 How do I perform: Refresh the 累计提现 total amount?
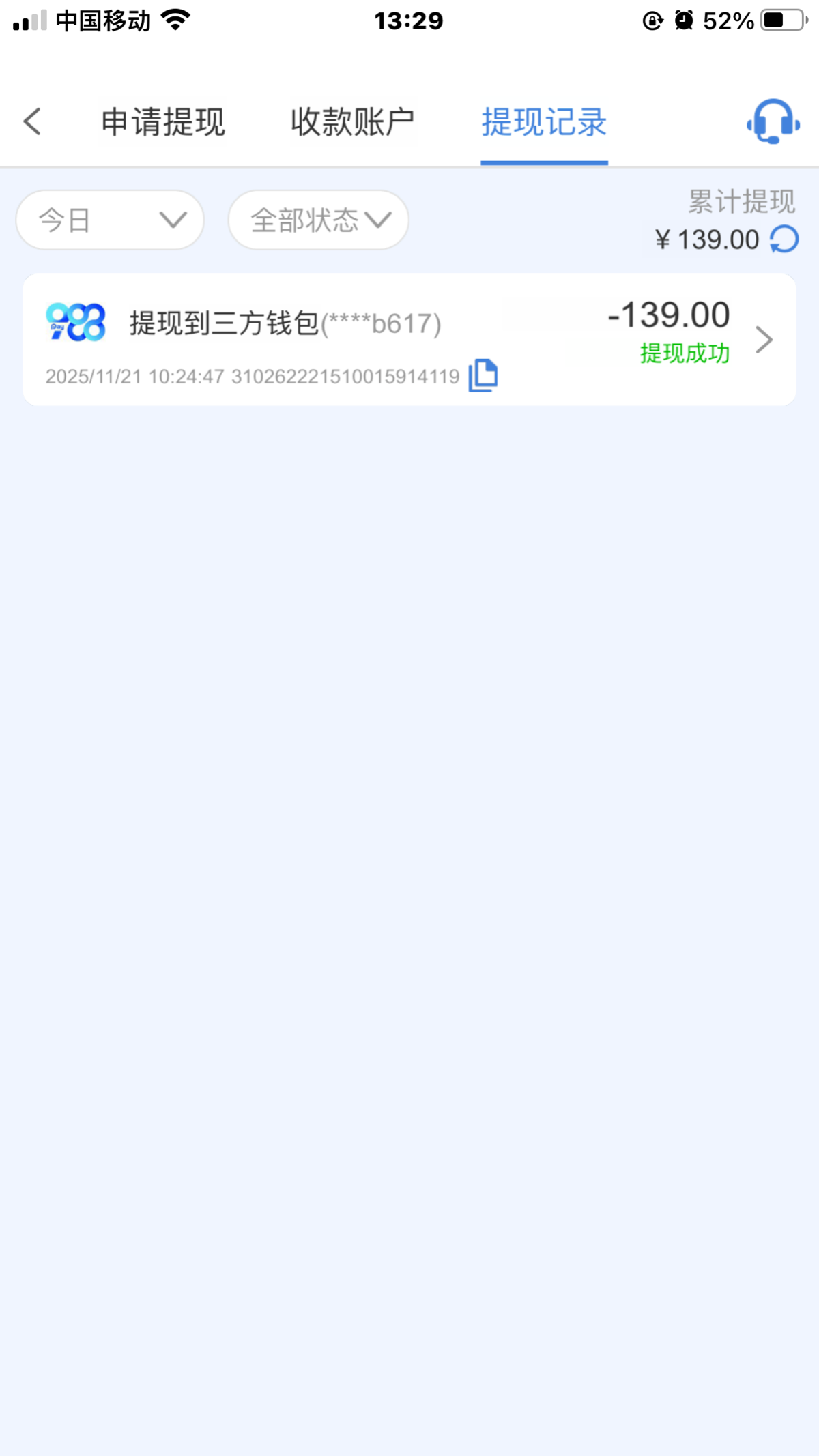[784, 239]
